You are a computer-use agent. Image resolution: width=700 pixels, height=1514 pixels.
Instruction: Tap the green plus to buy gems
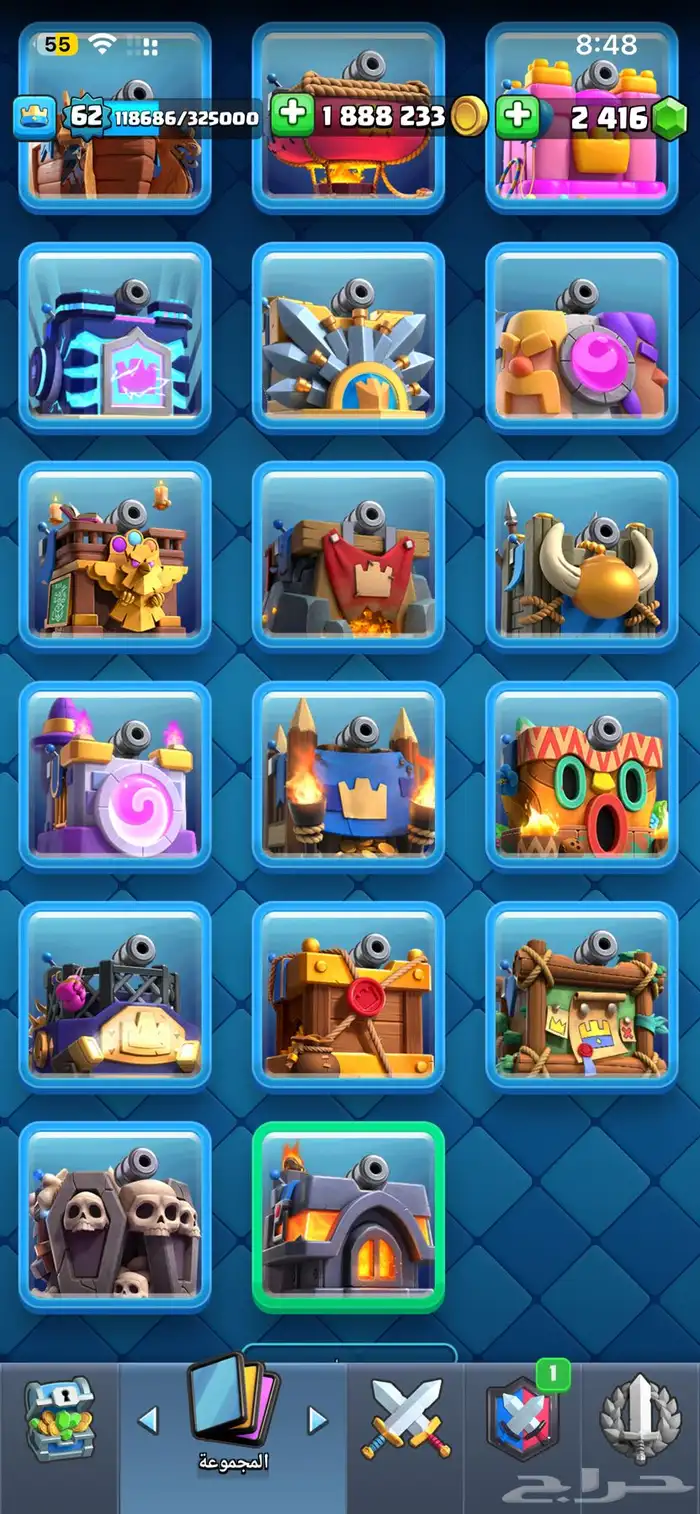[x=517, y=116]
